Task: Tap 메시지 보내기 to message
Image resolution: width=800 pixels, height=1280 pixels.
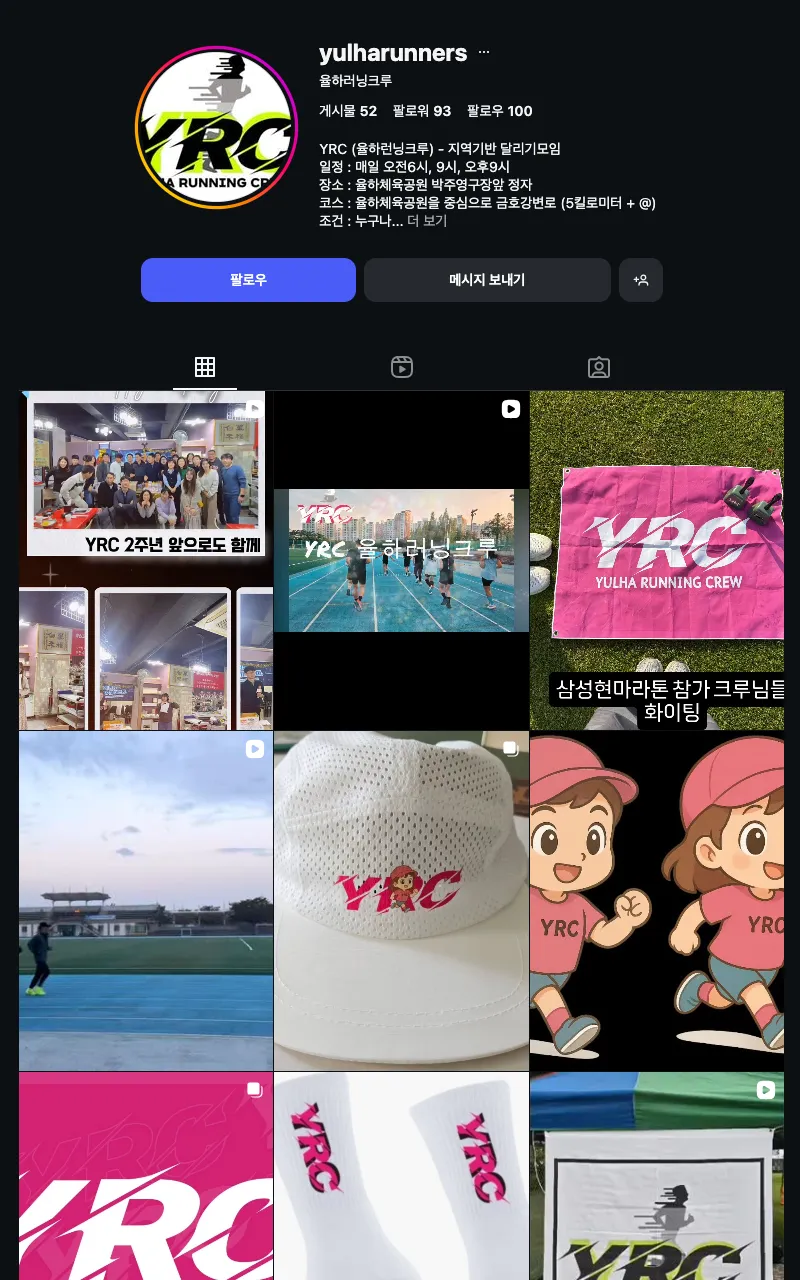Action: coord(487,280)
